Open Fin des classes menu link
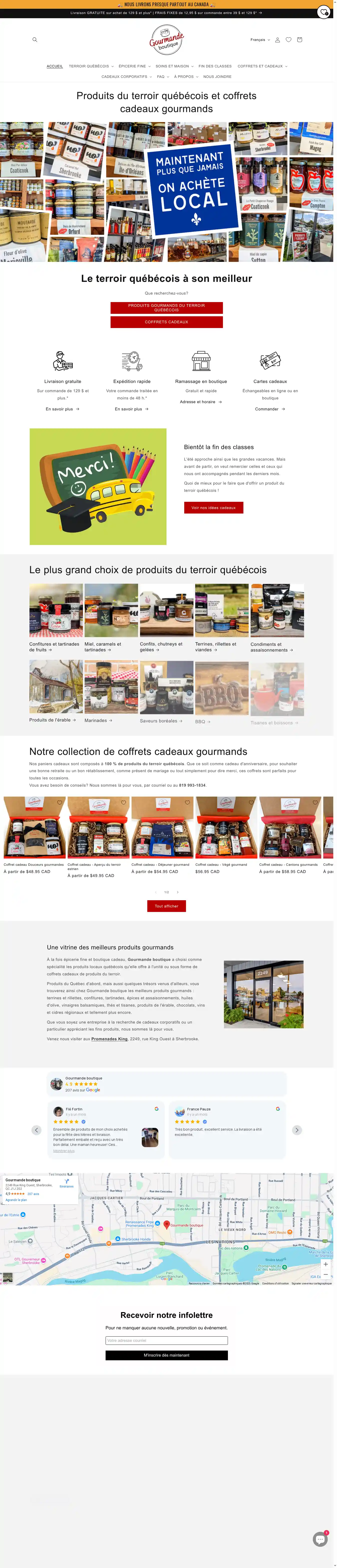337x1568 pixels. tap(215, 66)
